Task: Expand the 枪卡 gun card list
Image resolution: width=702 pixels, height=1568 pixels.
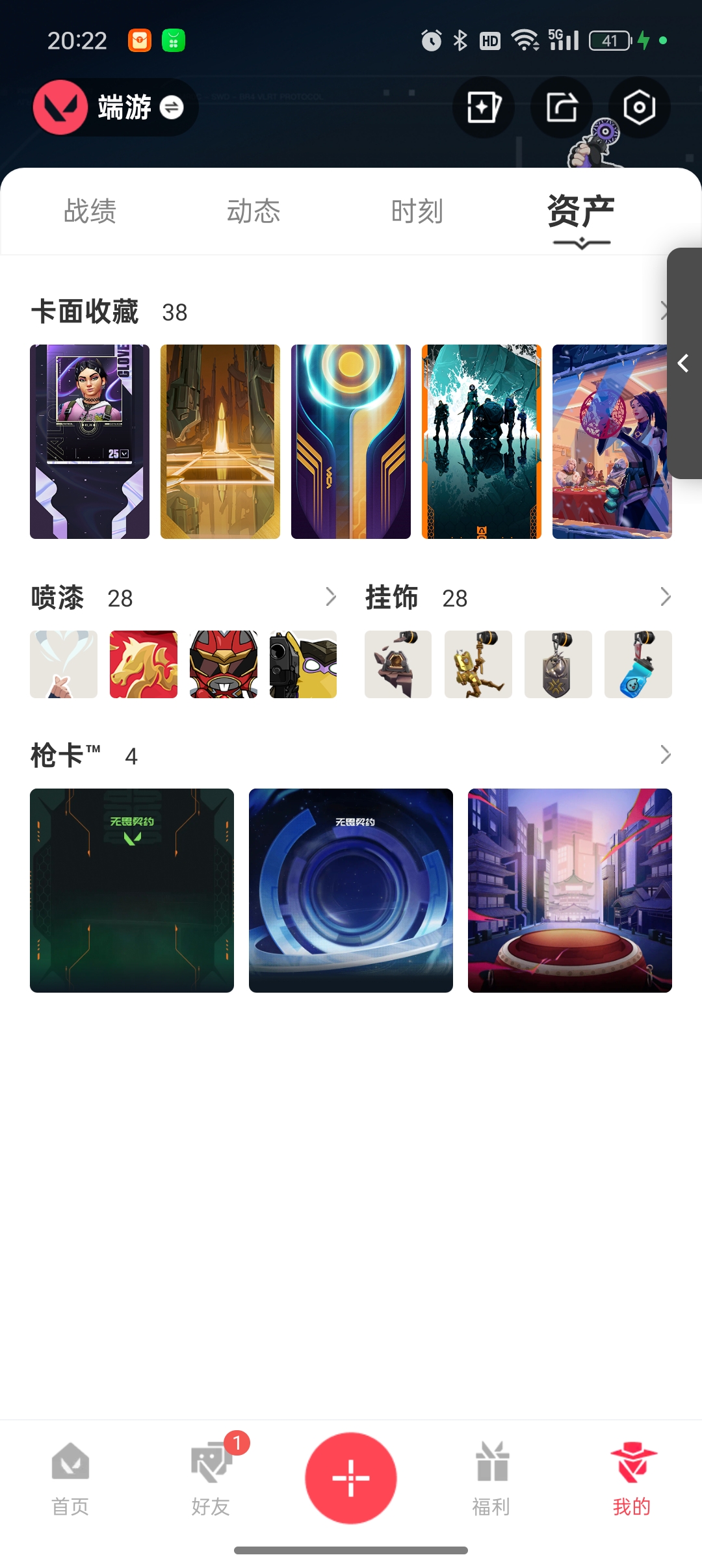Action: [665, 755]
